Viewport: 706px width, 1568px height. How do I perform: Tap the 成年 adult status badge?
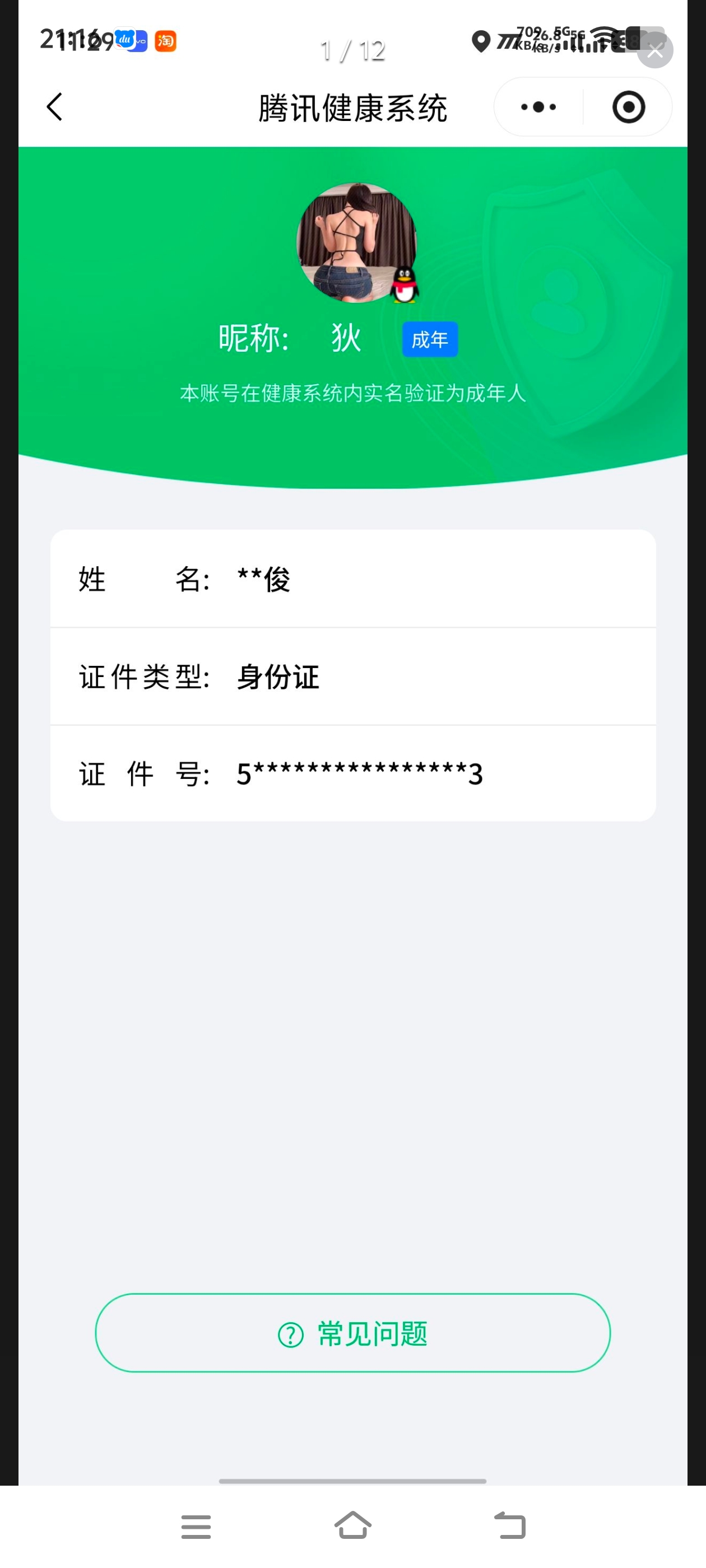click(430, 339)
